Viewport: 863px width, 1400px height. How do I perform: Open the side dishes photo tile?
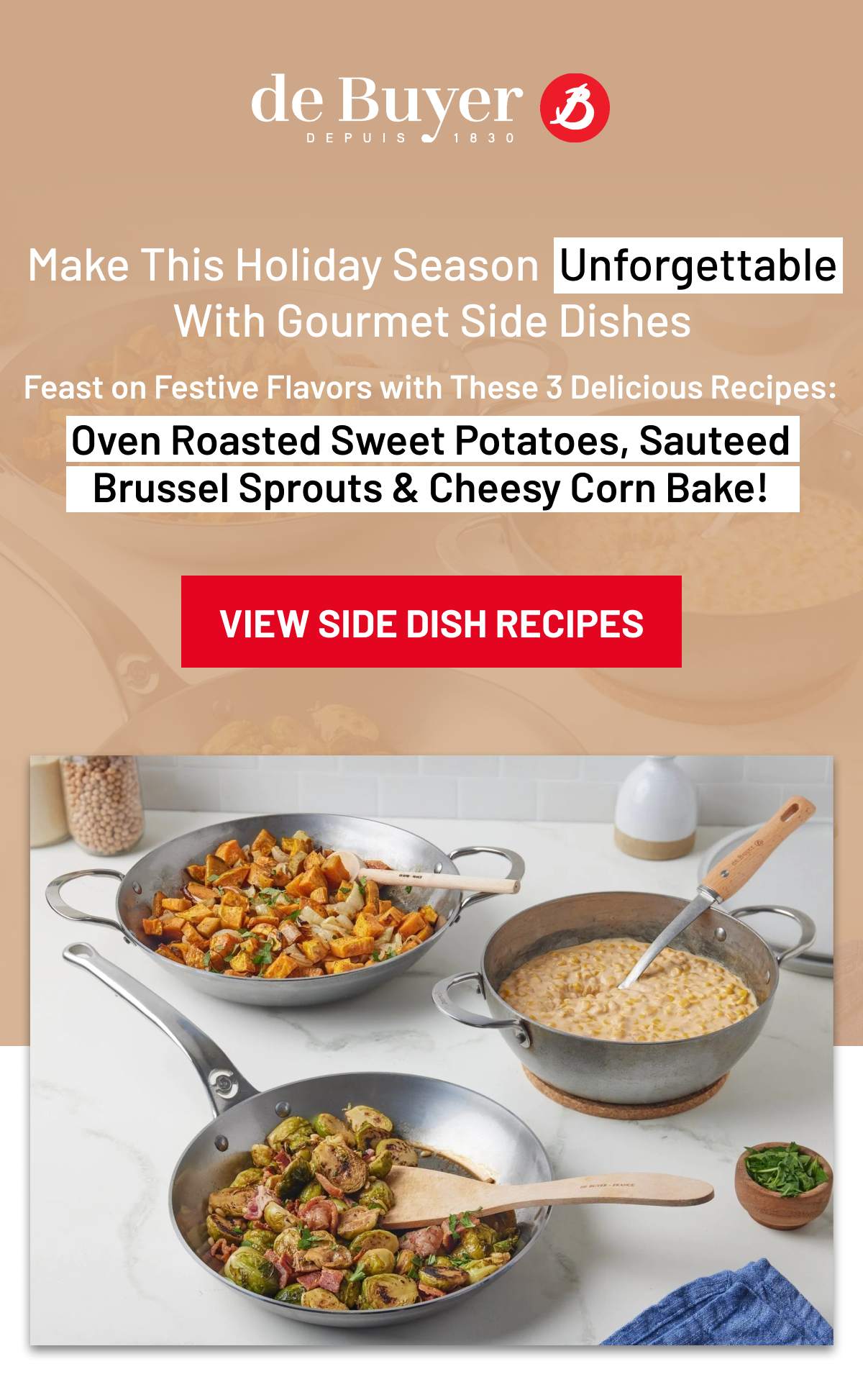point(431,1049)
